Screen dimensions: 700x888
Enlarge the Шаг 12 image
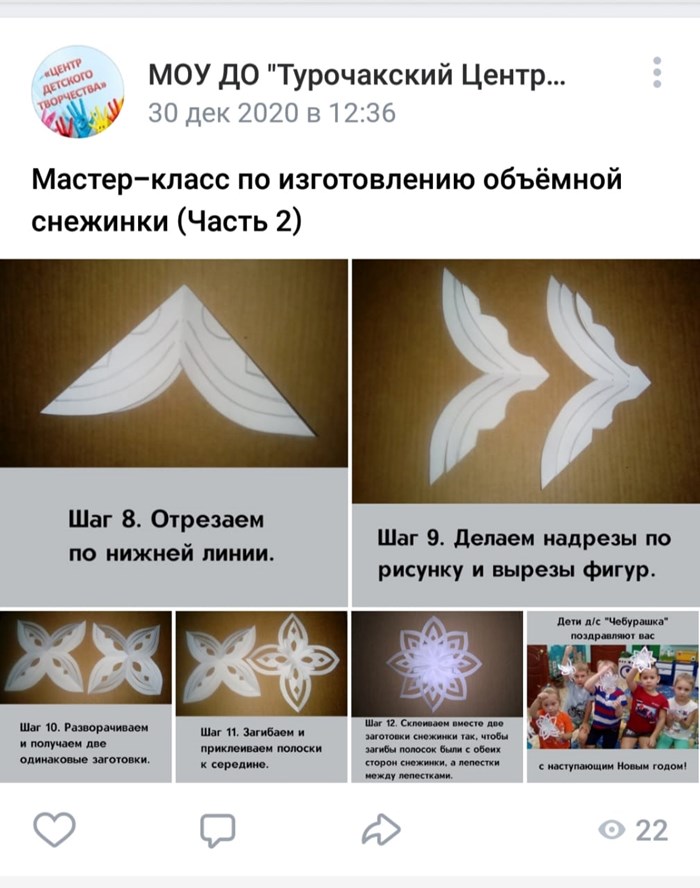tap(436, 696)
